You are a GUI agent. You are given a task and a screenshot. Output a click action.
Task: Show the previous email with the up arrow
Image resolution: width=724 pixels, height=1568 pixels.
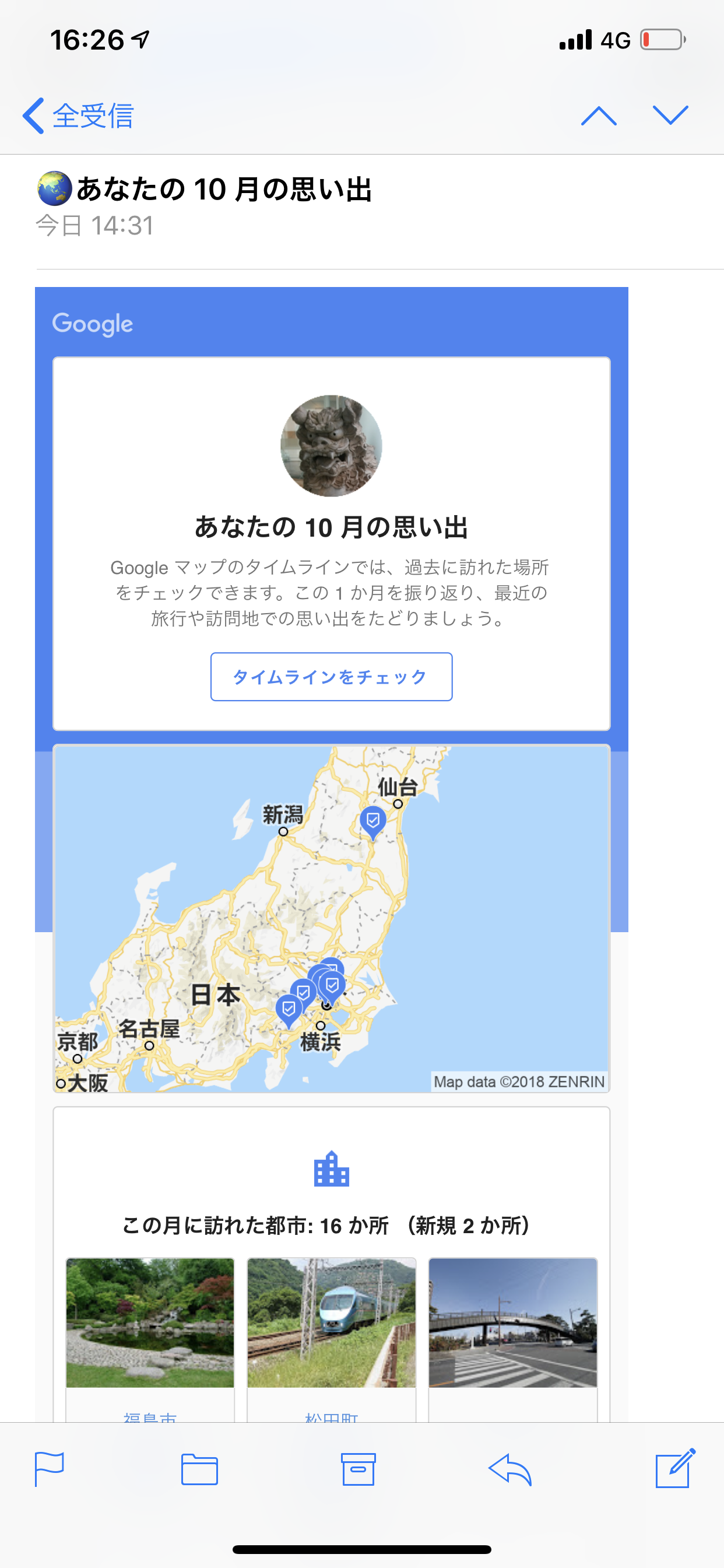[599, 116]
